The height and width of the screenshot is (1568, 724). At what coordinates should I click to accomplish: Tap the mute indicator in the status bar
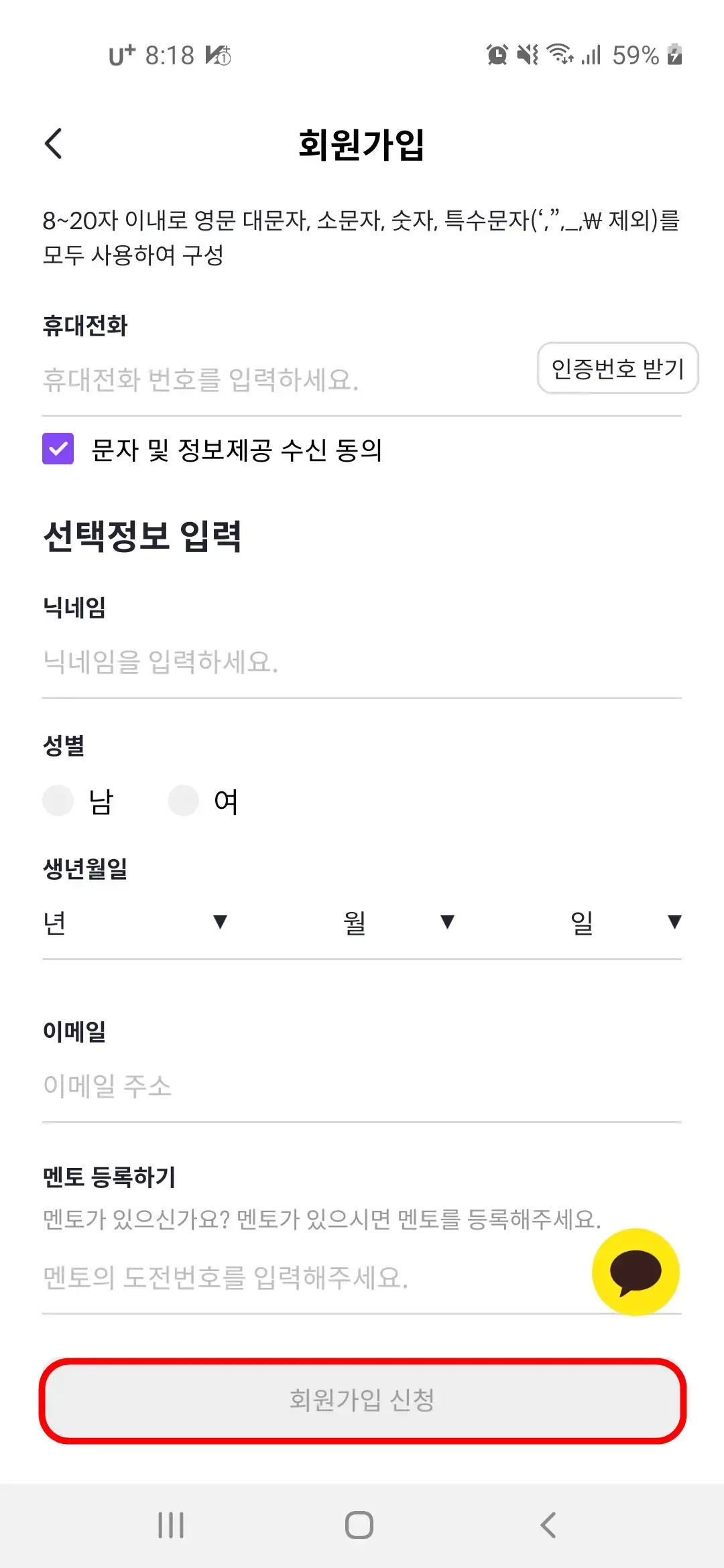tap(528, 57)
